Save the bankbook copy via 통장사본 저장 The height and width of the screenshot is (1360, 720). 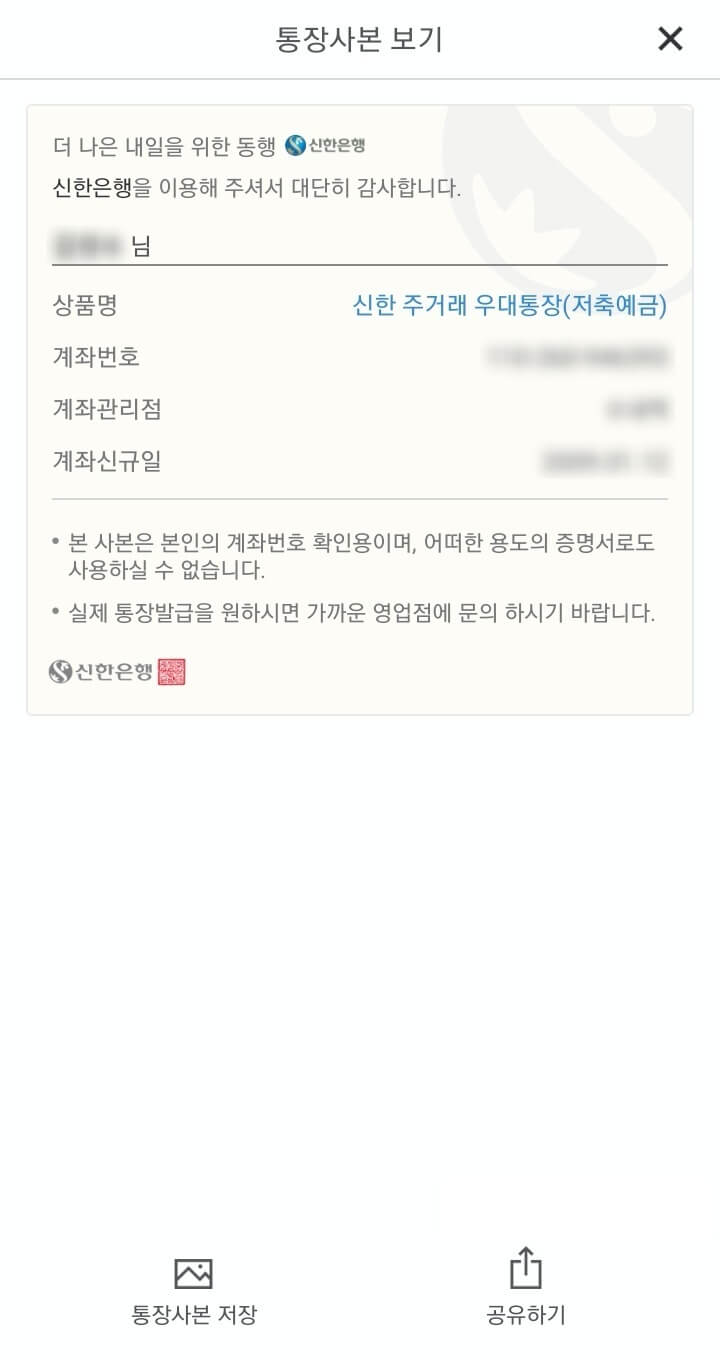194,1290
